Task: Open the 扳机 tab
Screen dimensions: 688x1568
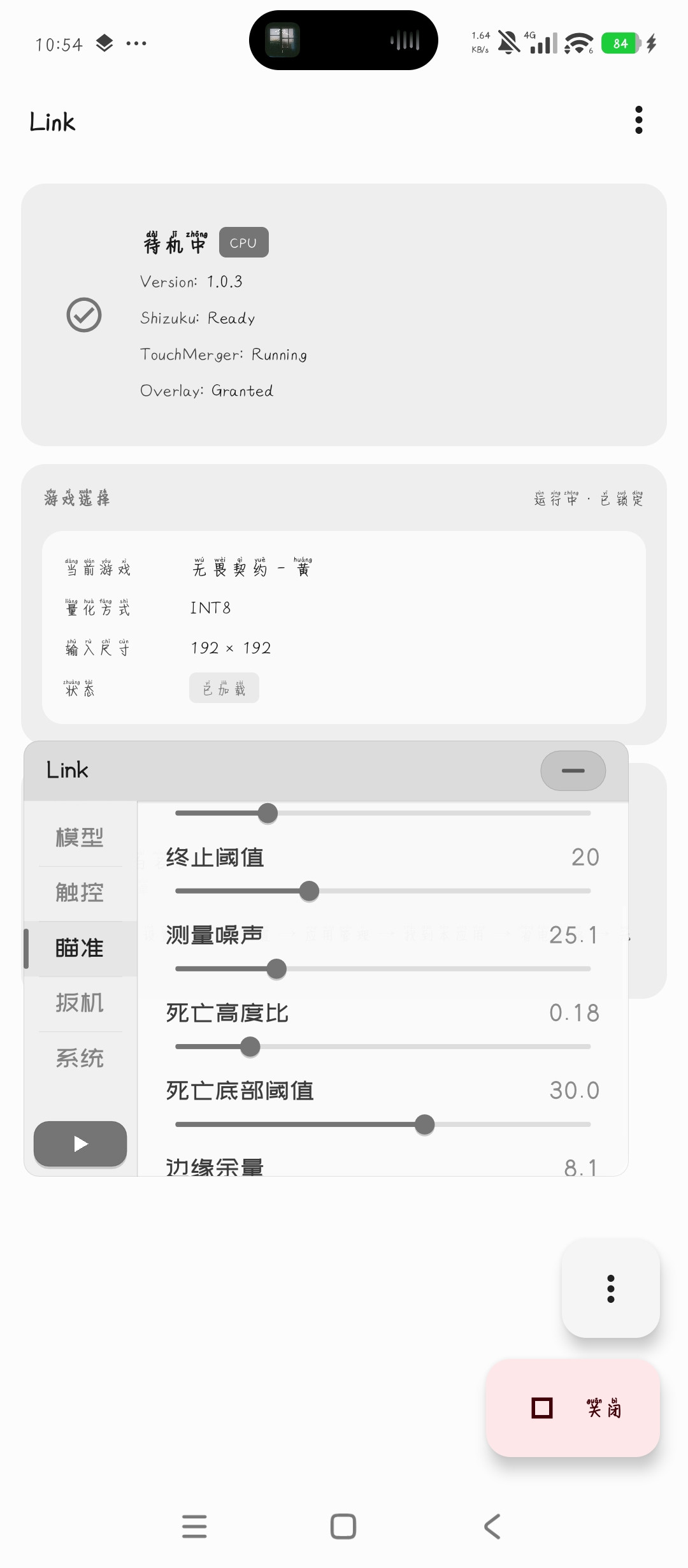Action: pos(80,1003)
